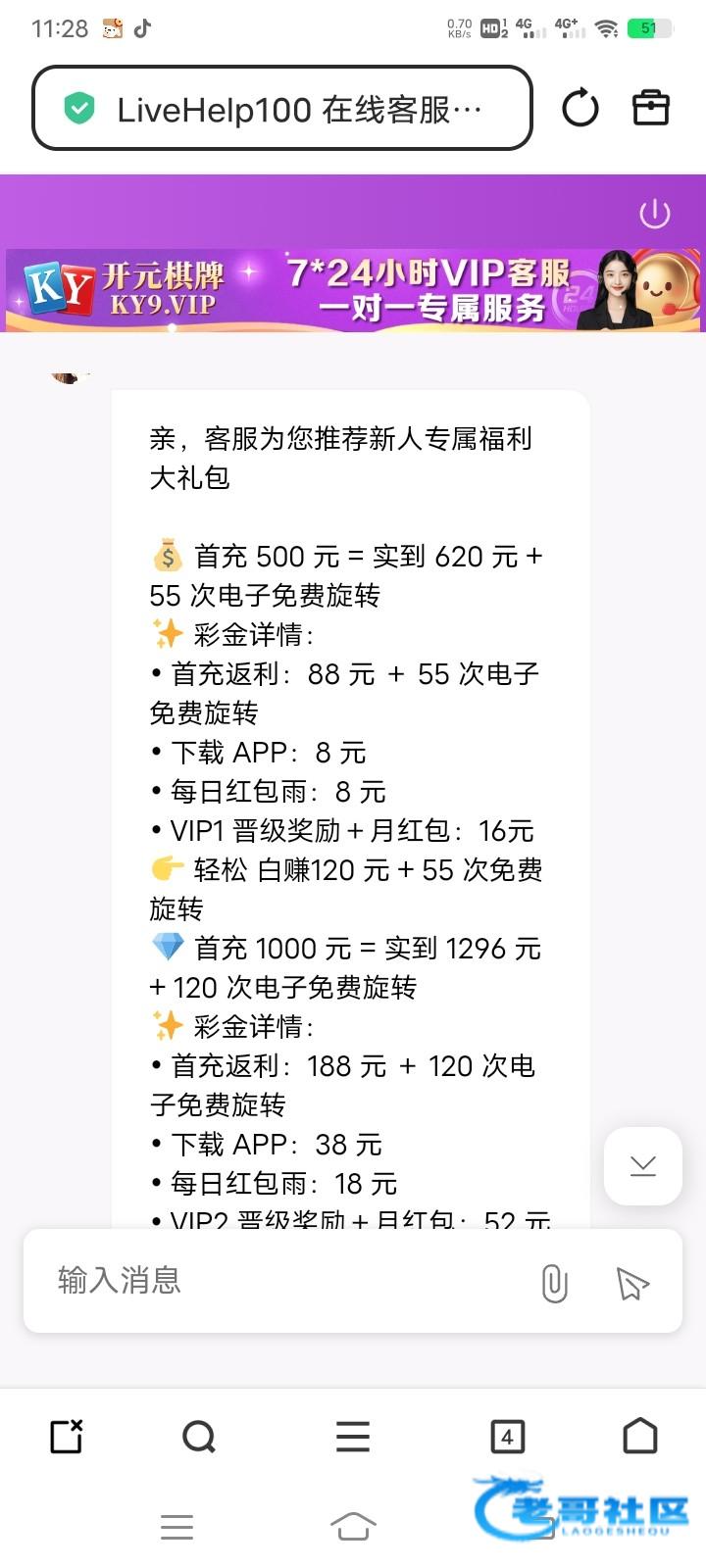Open browser search
This screenshot has height=1568, width=706.
(x=199, y=1437)
